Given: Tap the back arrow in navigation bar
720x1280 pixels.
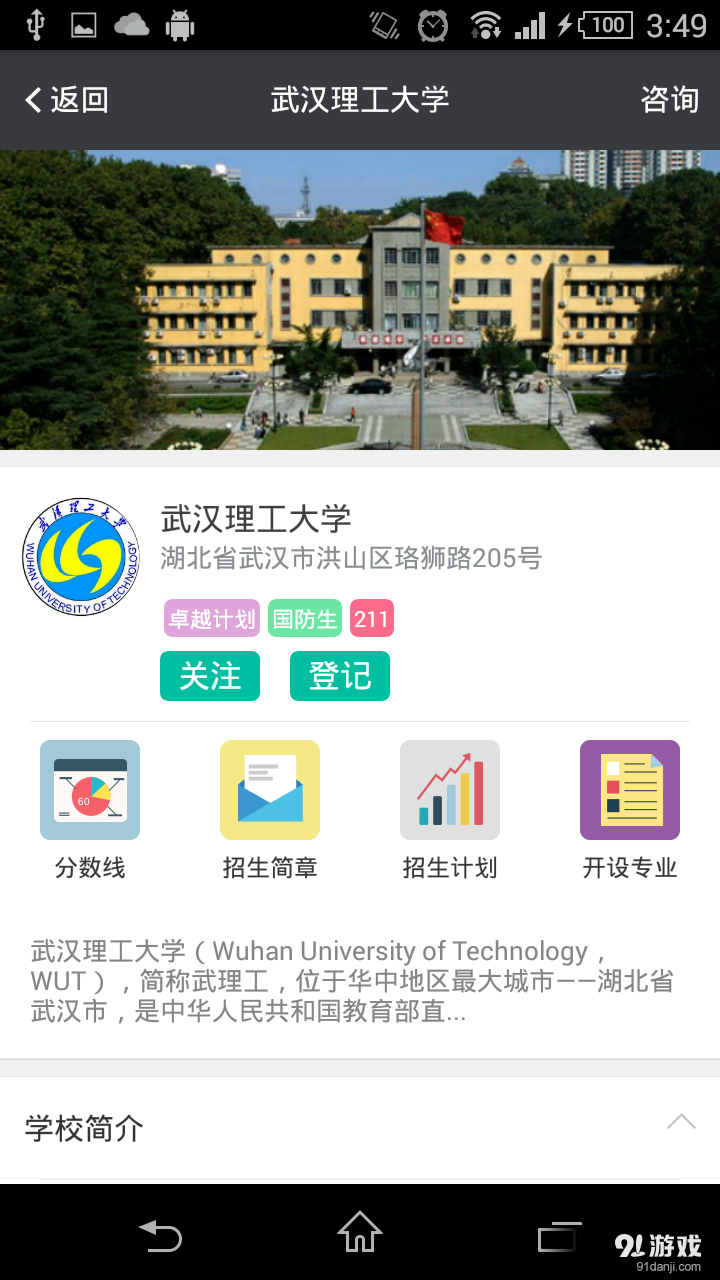Looking at the screenshot, I should [x=162, y=1237].
